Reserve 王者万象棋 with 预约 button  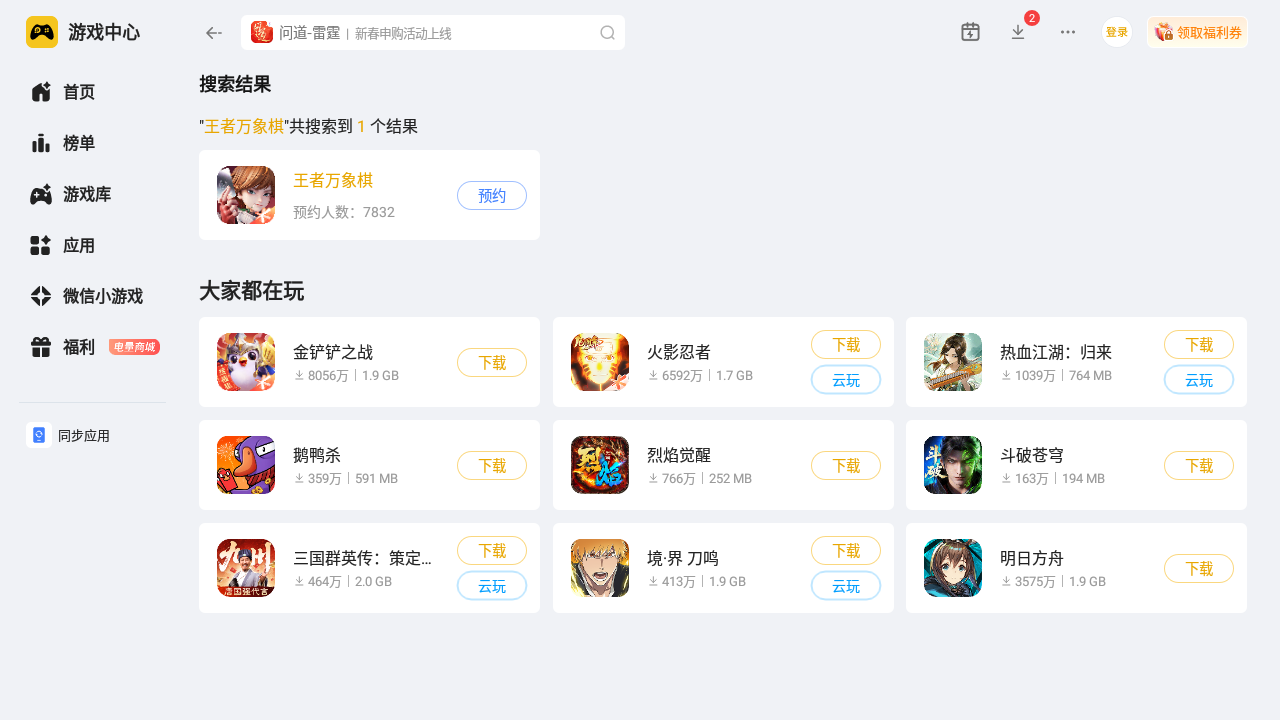[x=492, y=196]
